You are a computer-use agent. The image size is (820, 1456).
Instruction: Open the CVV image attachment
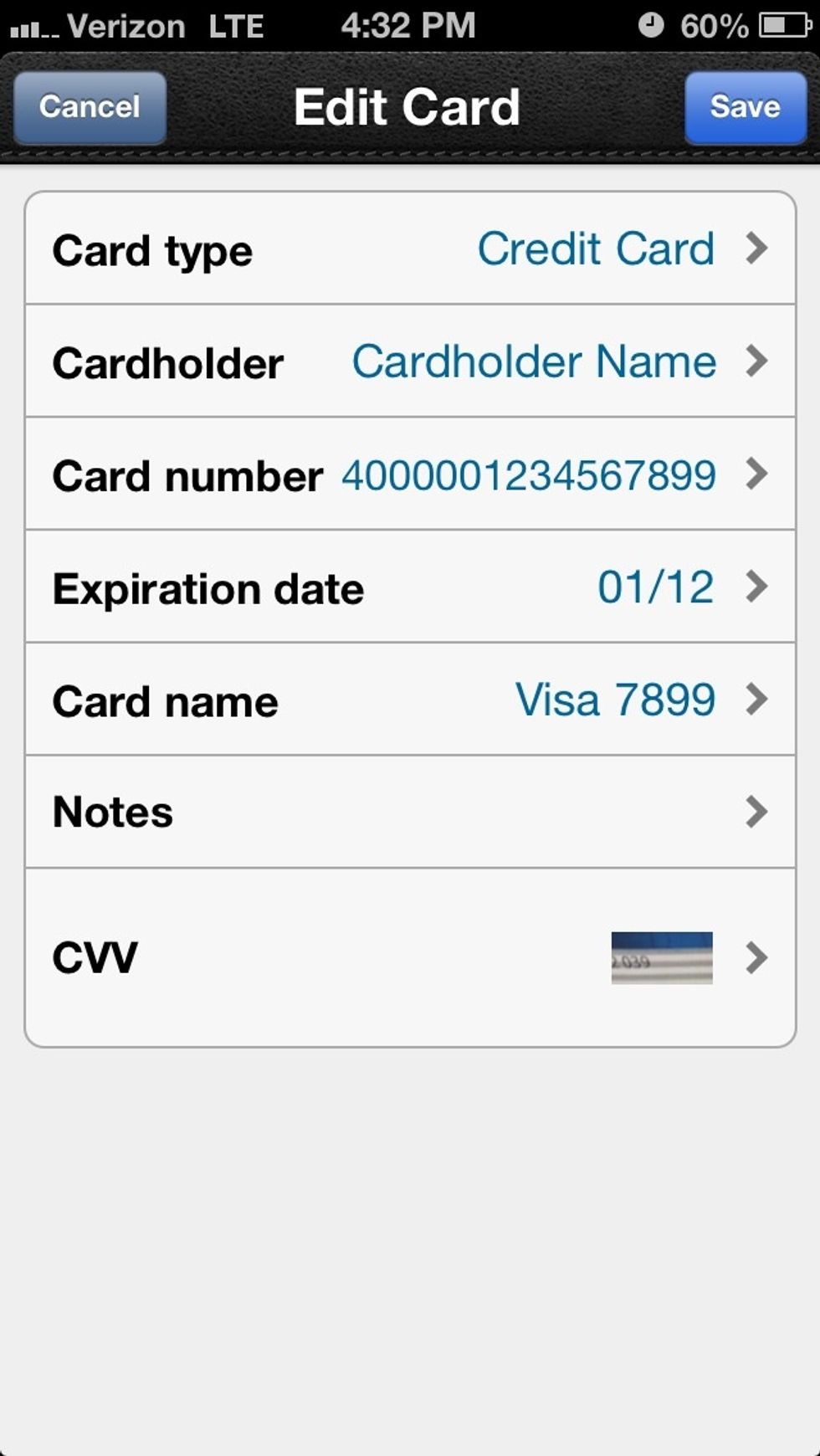pyautogui.click(x=661, y=956)
